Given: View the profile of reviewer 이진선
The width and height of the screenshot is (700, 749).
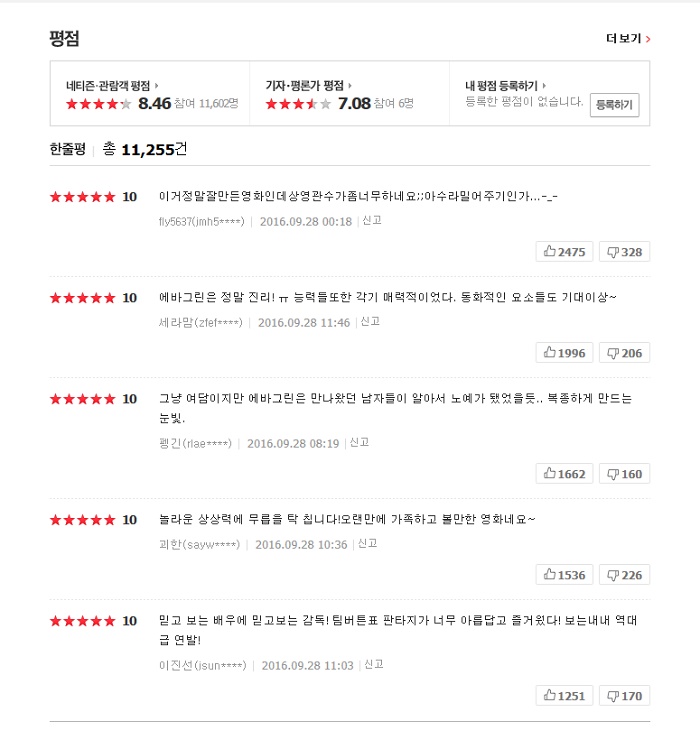Looking at the screenshot, I should click(x=201, y=665).
